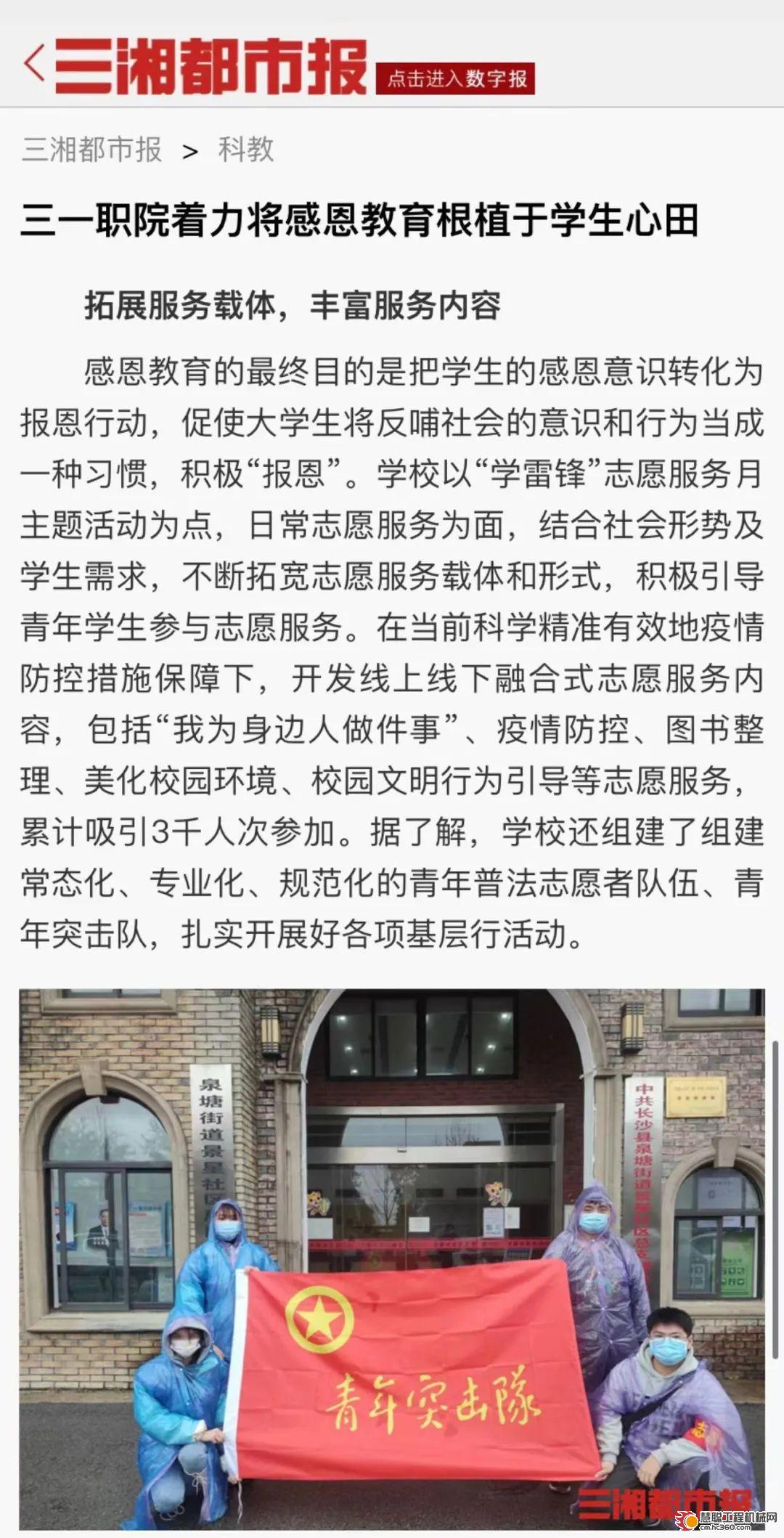Go back using the red arrow
The height and width of the screenshot is (1538, 784).
[x=33, y=64]
